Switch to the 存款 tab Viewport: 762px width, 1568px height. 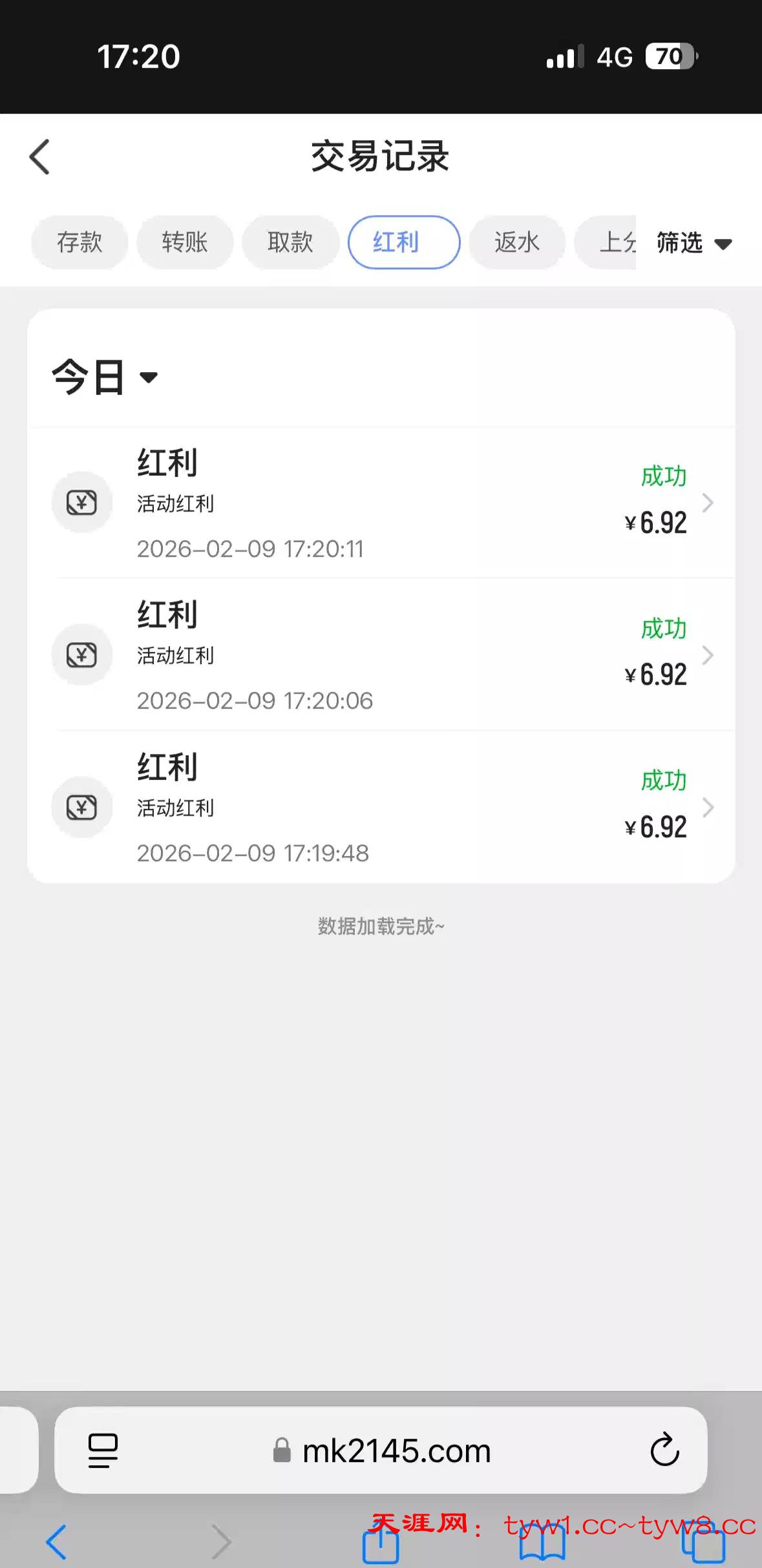click(x=79, y=242)
